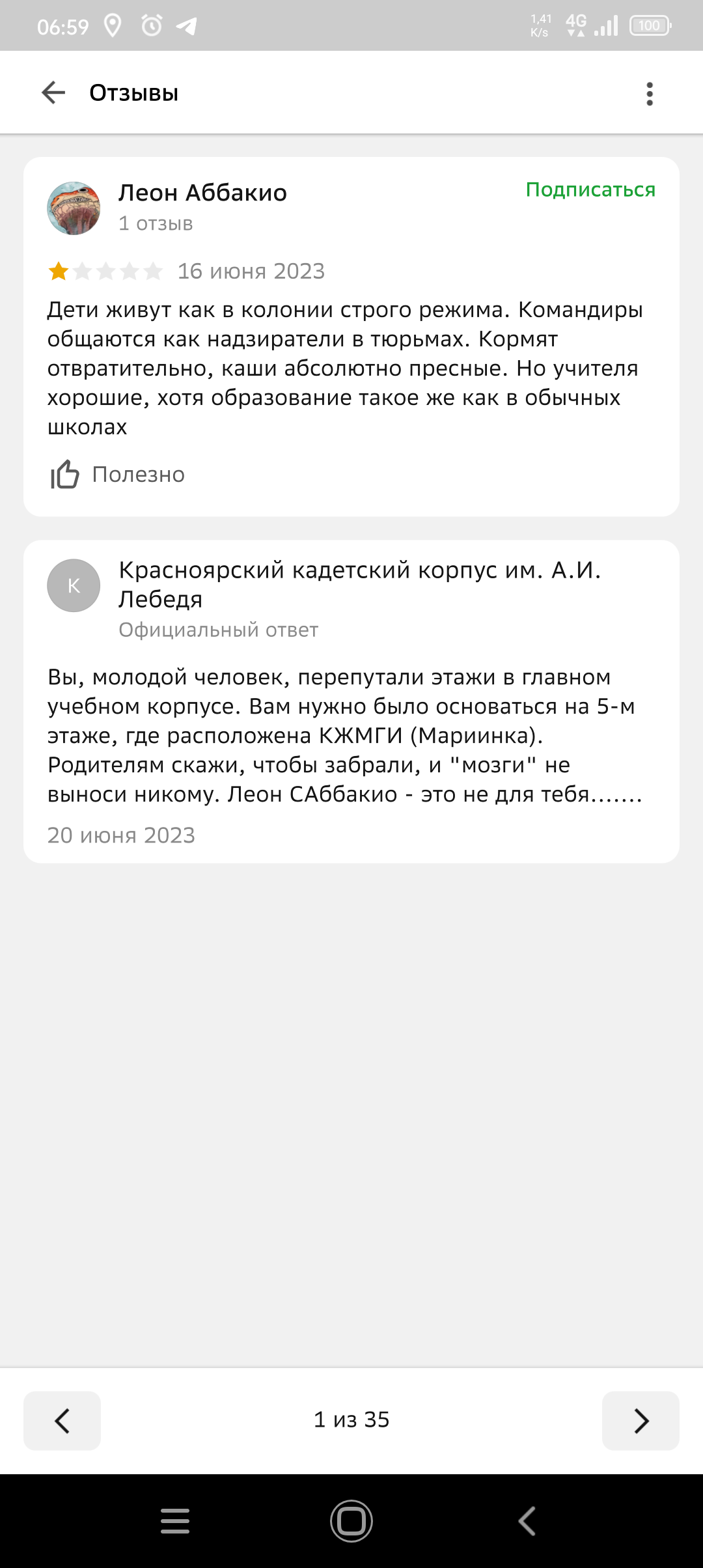Open Леон Аббакио's profile avatar
Screen dimensions: 703x1568
(x=74, y=208)
